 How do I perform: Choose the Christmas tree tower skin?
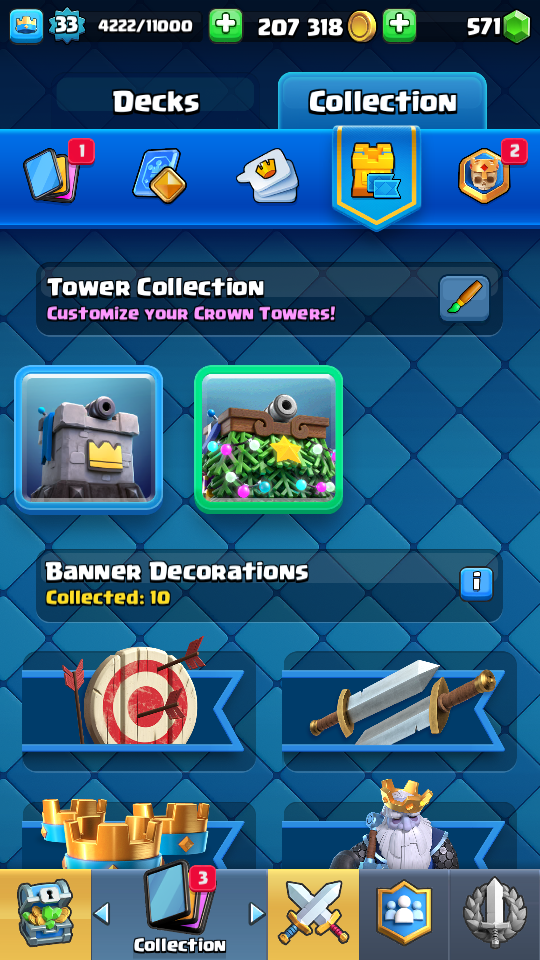click(268, 439)
